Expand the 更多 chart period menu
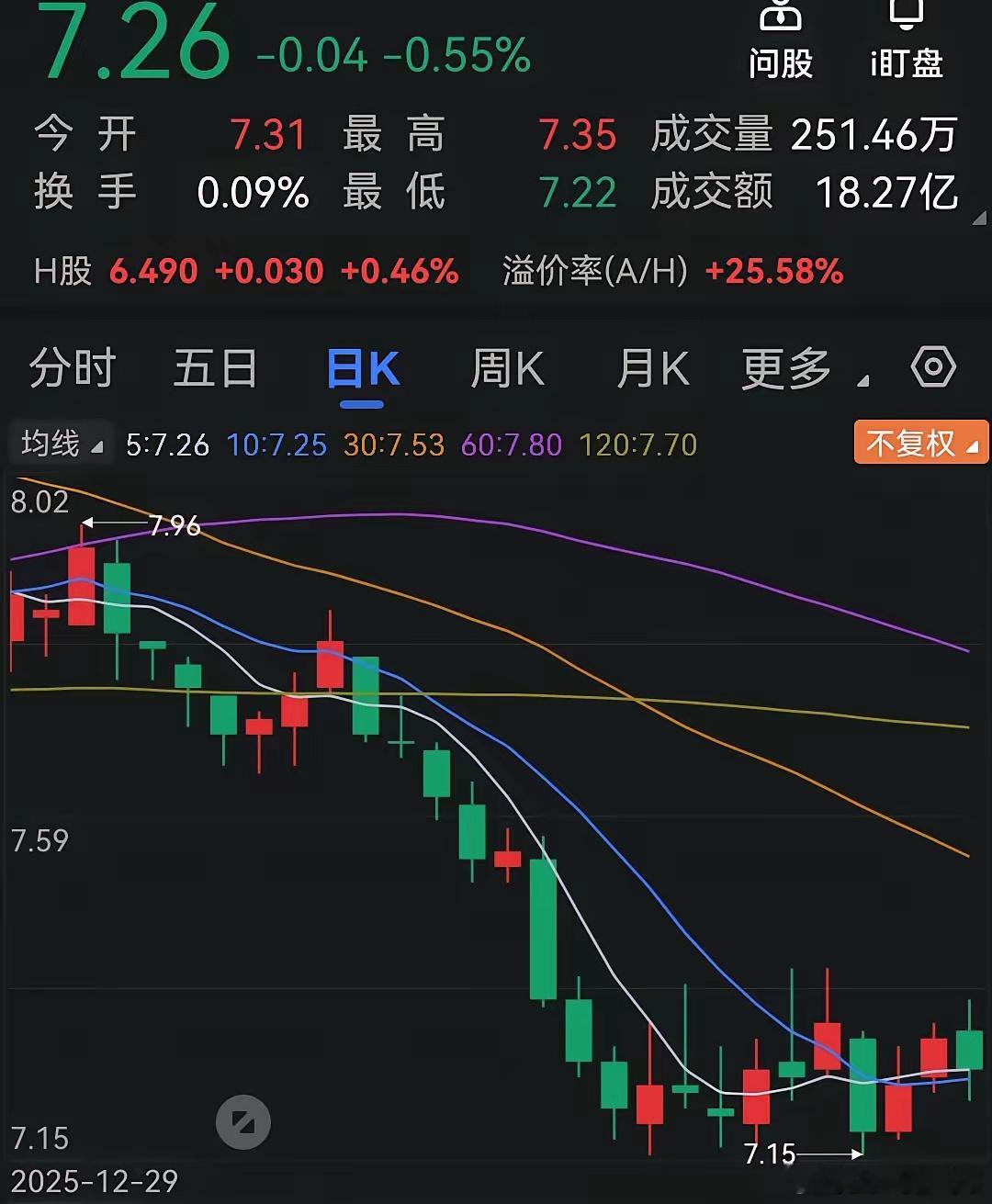The height and width of the screenshot is (1204, 992). pos(785,367)
